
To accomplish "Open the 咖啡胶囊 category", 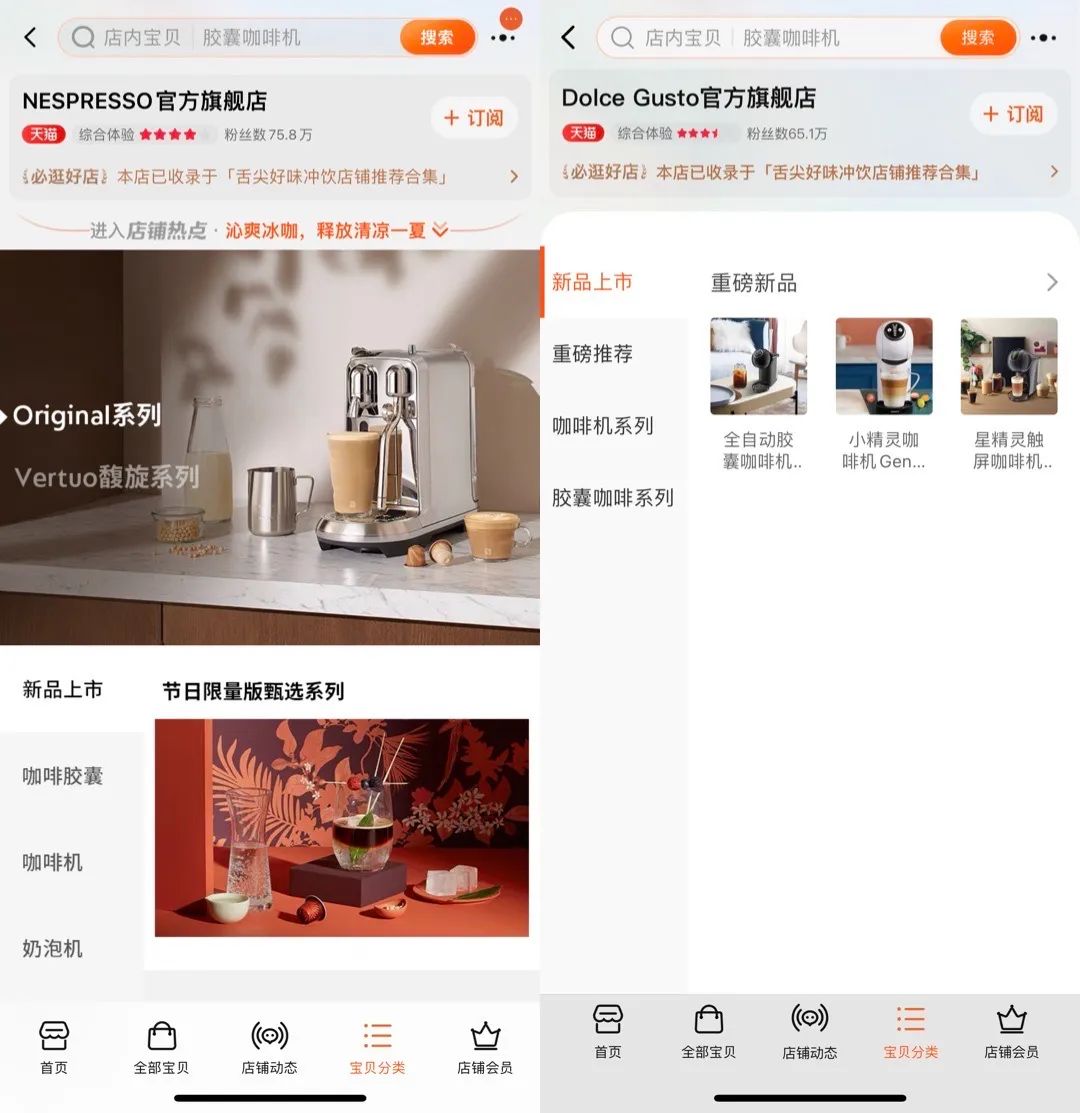I will coord(63,776).
